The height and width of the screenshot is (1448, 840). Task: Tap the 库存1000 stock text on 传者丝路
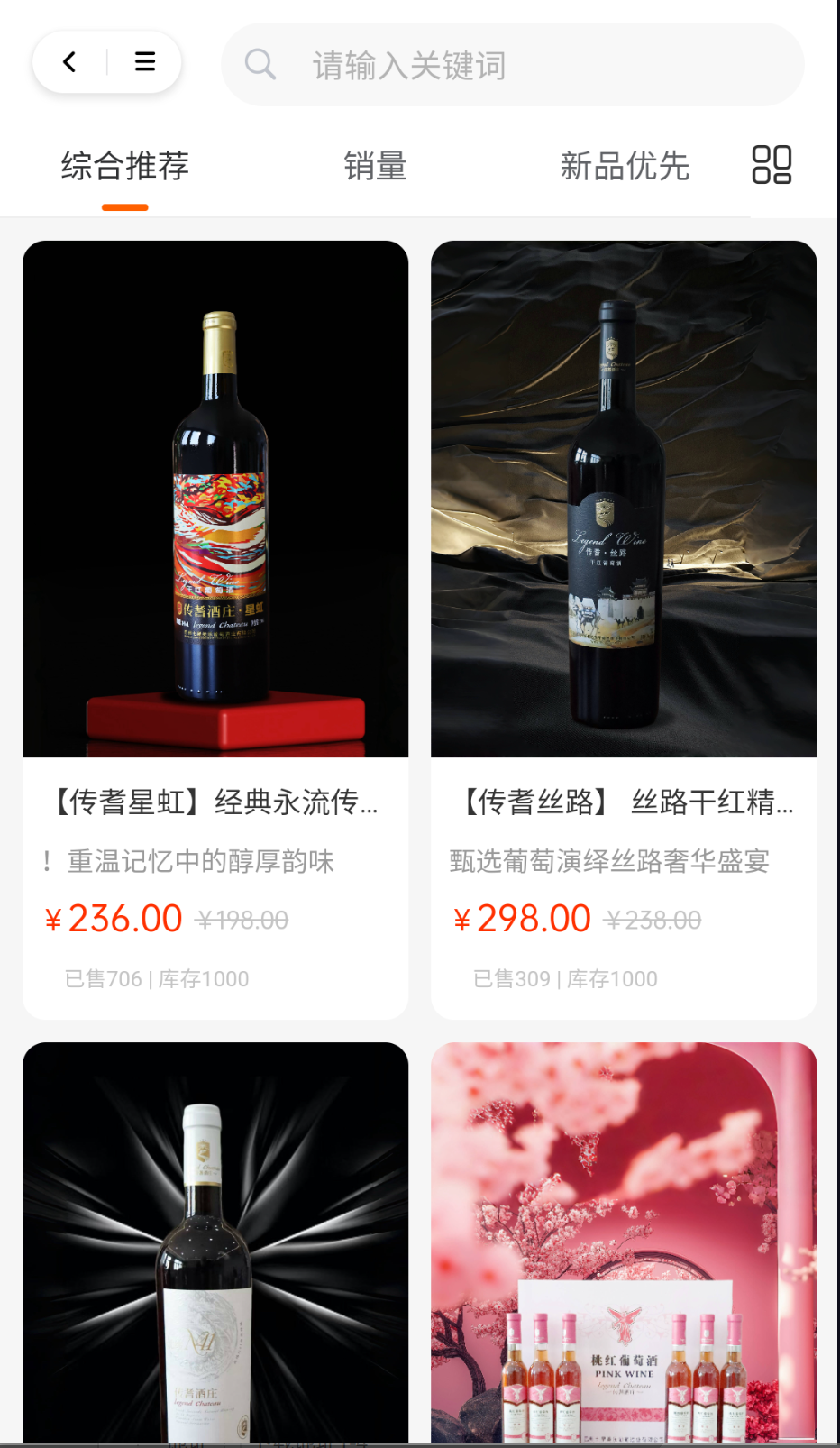coord(612,978)
